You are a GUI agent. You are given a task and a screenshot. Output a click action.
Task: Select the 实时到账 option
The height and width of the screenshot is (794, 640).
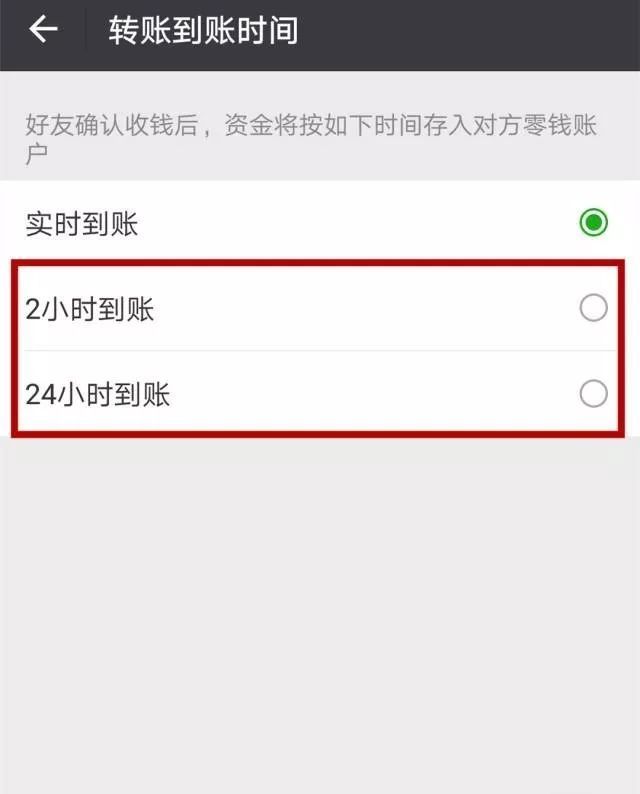click(x=593, y=223)
